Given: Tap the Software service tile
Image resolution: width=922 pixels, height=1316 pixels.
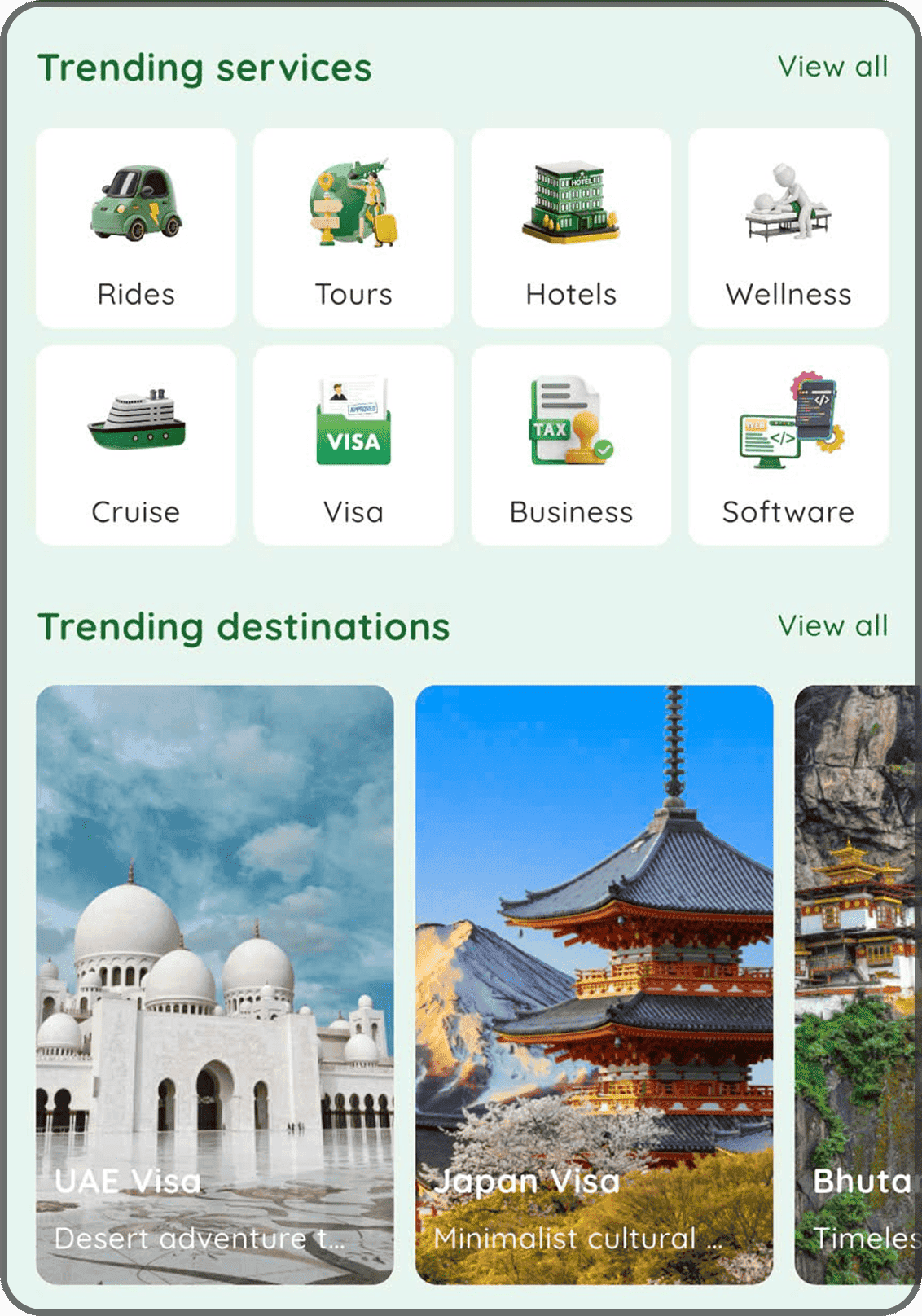Looking at the screenshot, I should click(788, 445).
